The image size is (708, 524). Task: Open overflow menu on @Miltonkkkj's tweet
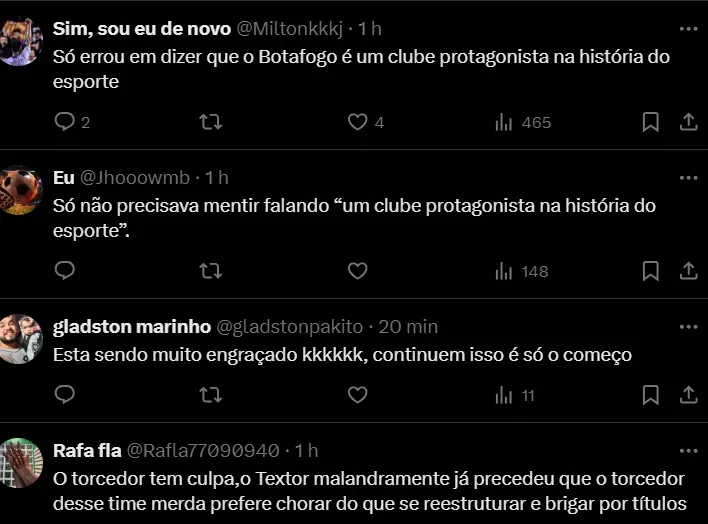click(688, 29)
